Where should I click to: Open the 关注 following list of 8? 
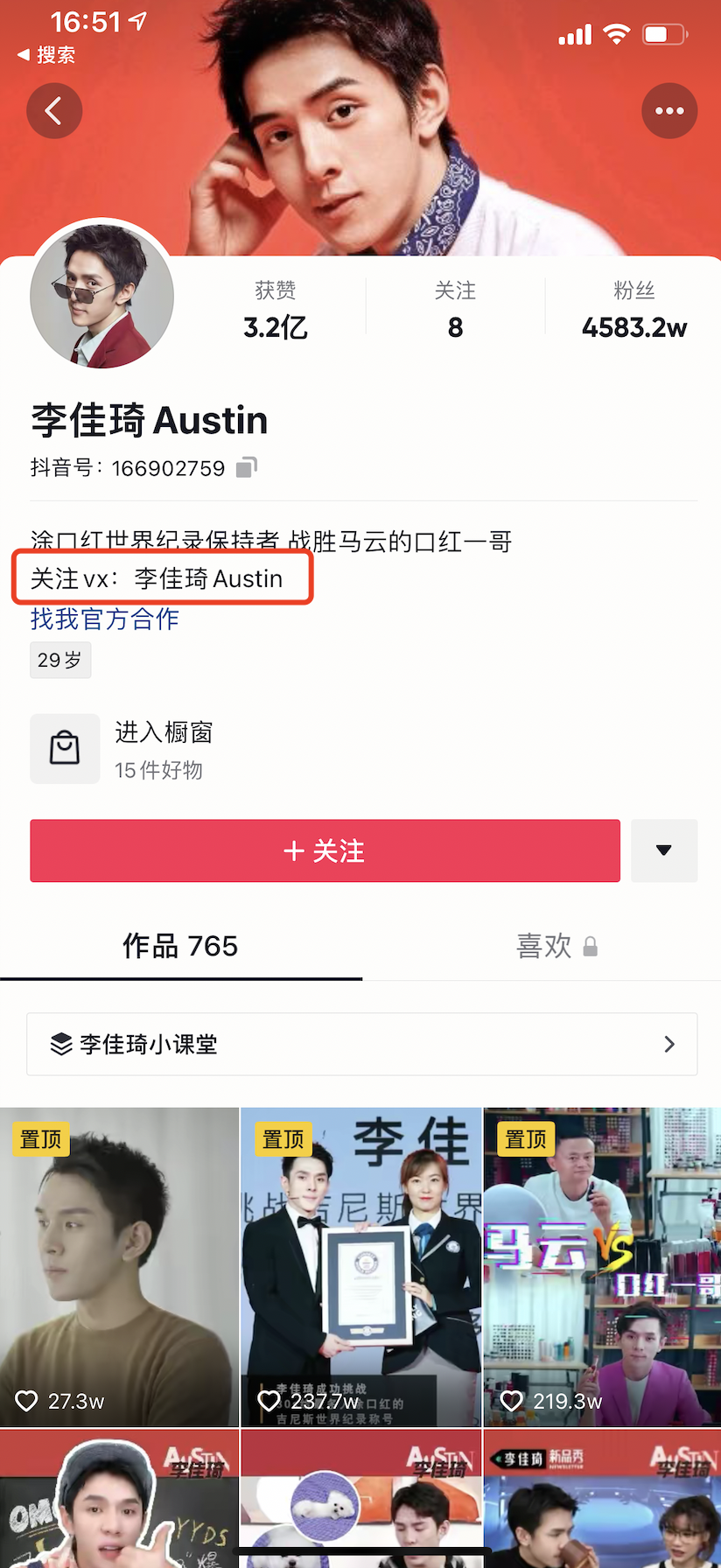(x=455, y=311)
